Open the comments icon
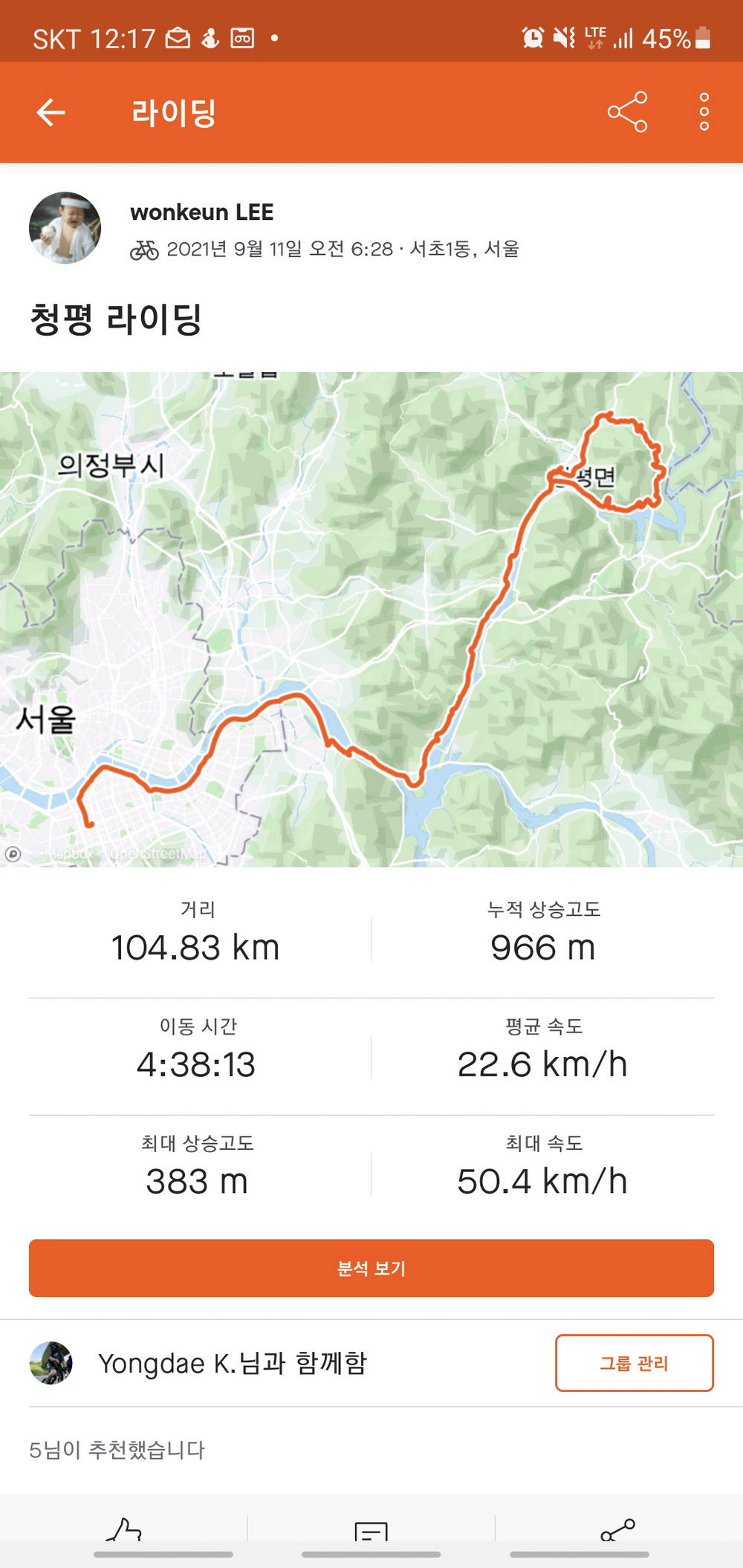 click(x=371, y=1530)
